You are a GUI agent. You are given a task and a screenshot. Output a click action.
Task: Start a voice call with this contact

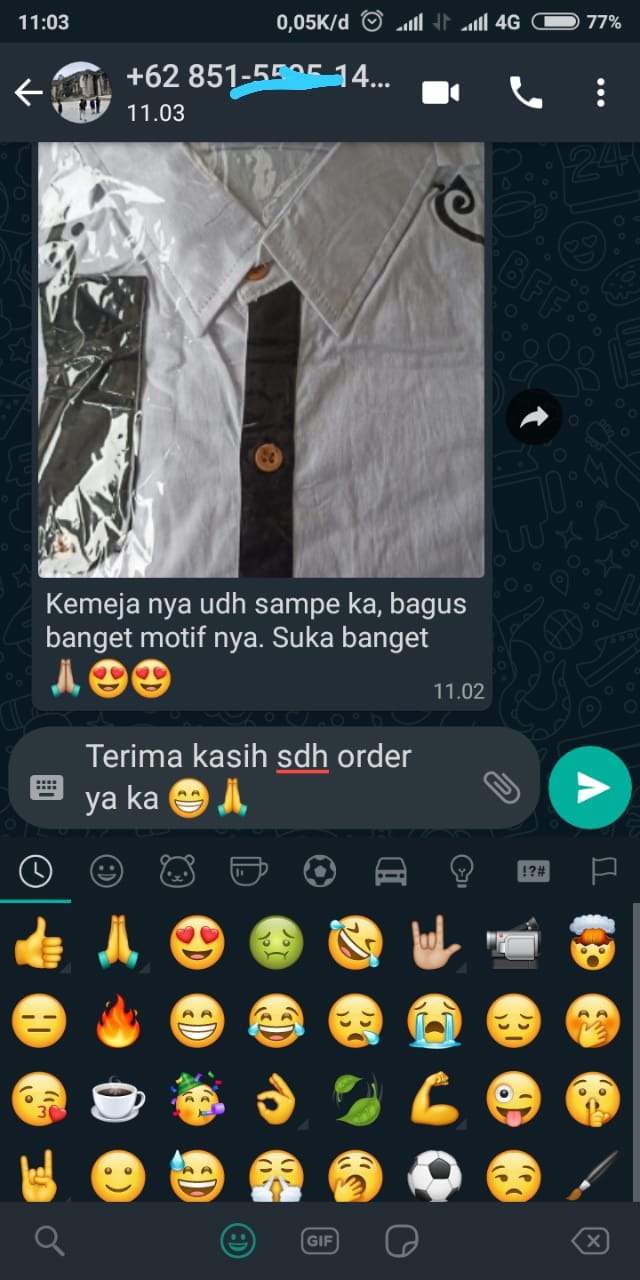point(525,93)
